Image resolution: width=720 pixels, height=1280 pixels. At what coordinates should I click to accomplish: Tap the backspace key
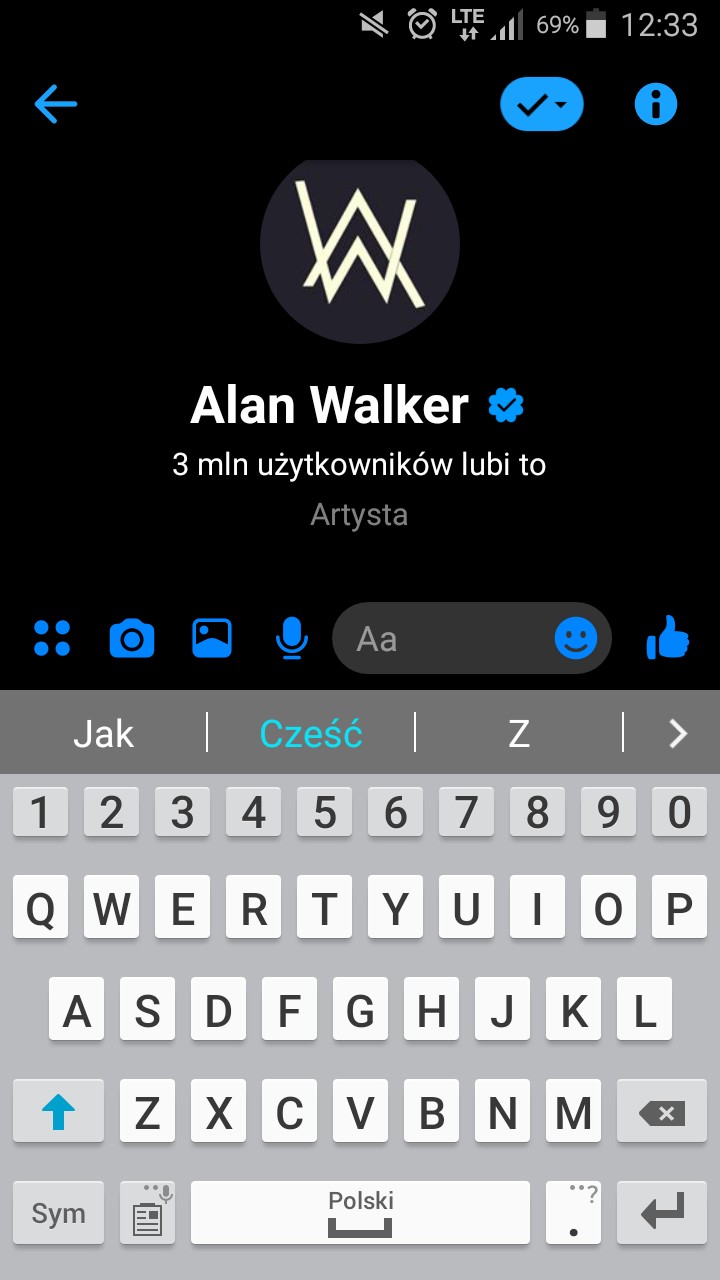coord(661,1112)
